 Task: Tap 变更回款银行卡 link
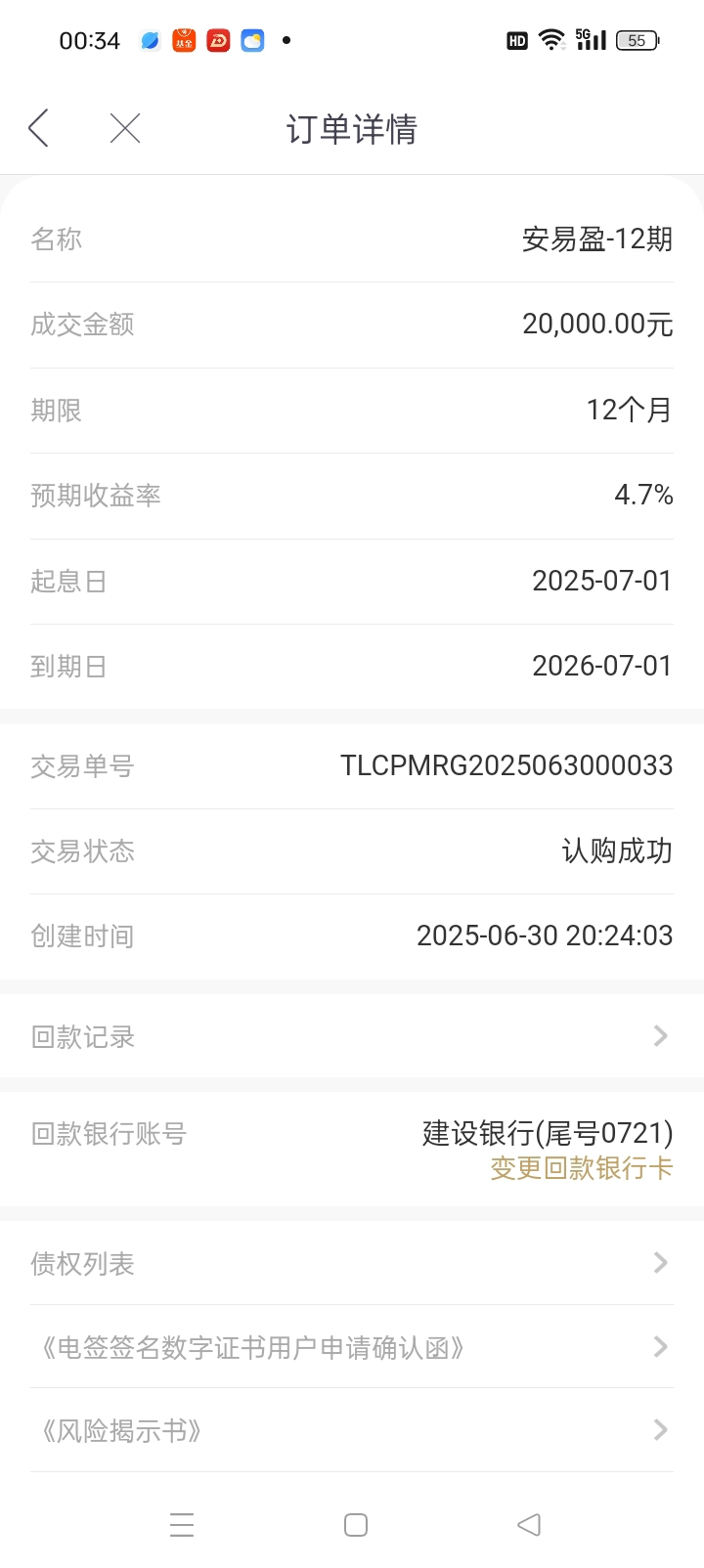(x=582, y=1168)
